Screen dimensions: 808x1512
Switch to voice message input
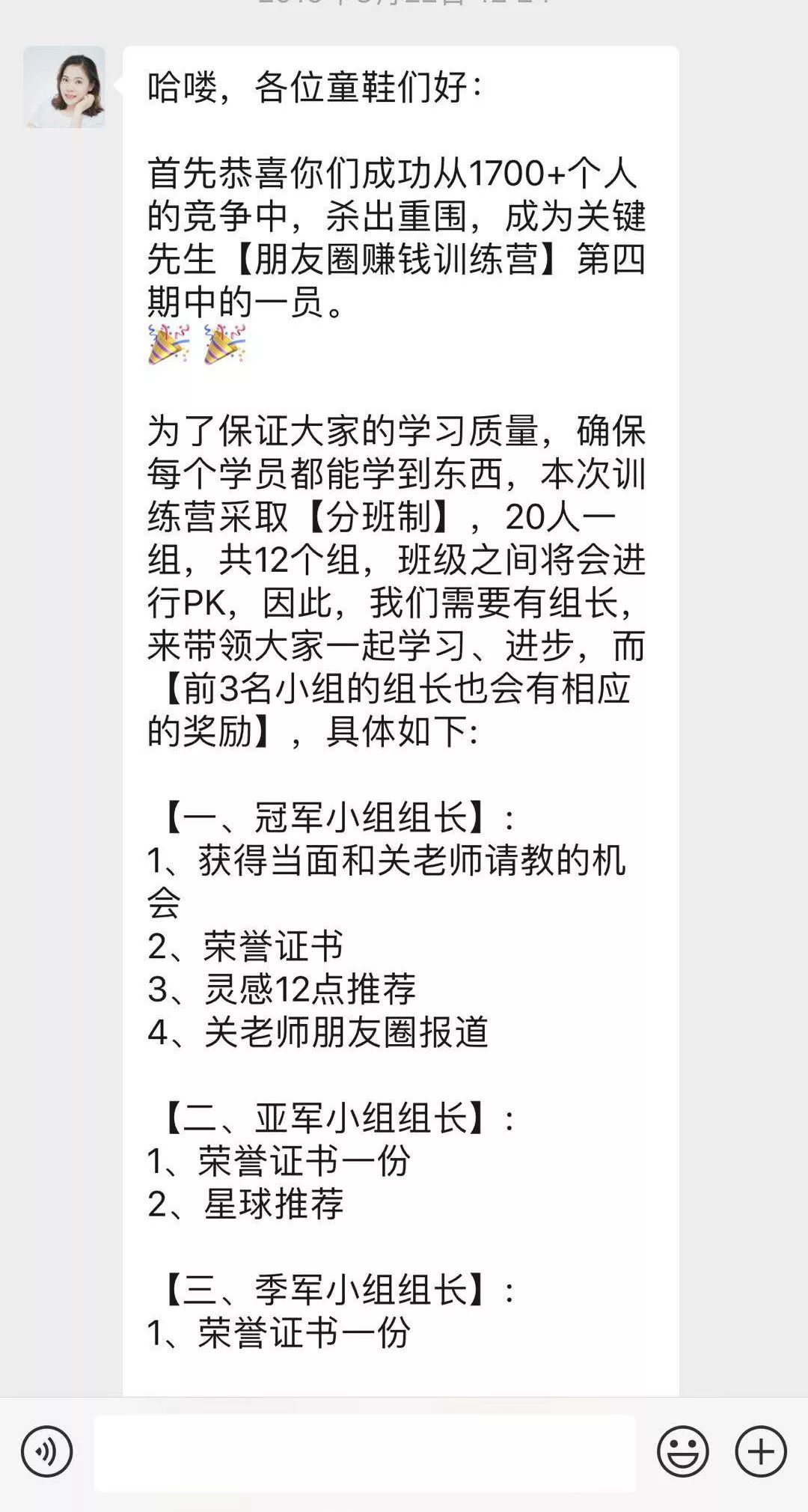pos(47,1452)
